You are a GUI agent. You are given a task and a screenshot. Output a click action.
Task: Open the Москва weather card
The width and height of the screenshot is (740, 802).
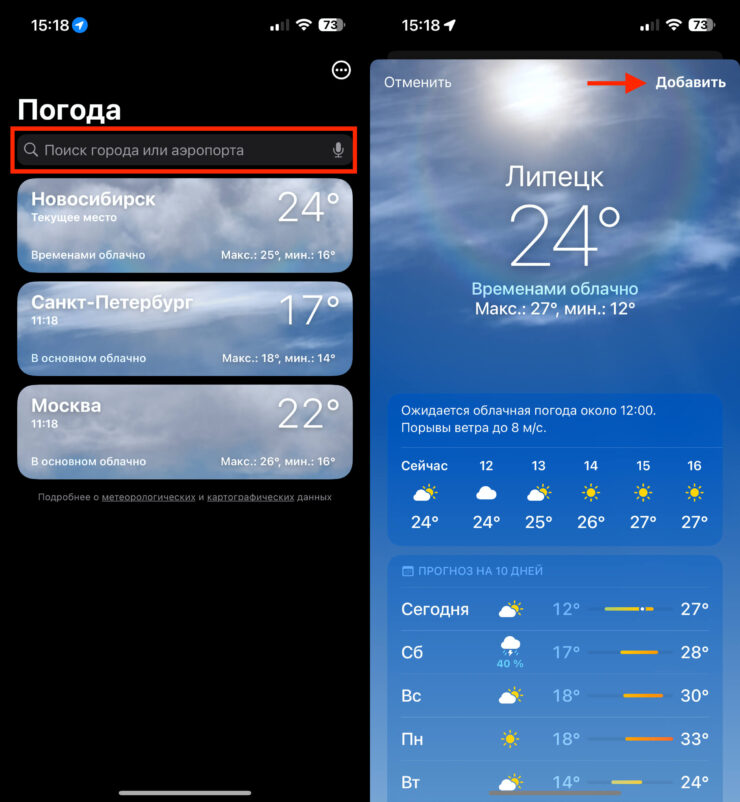coord(185,431)
